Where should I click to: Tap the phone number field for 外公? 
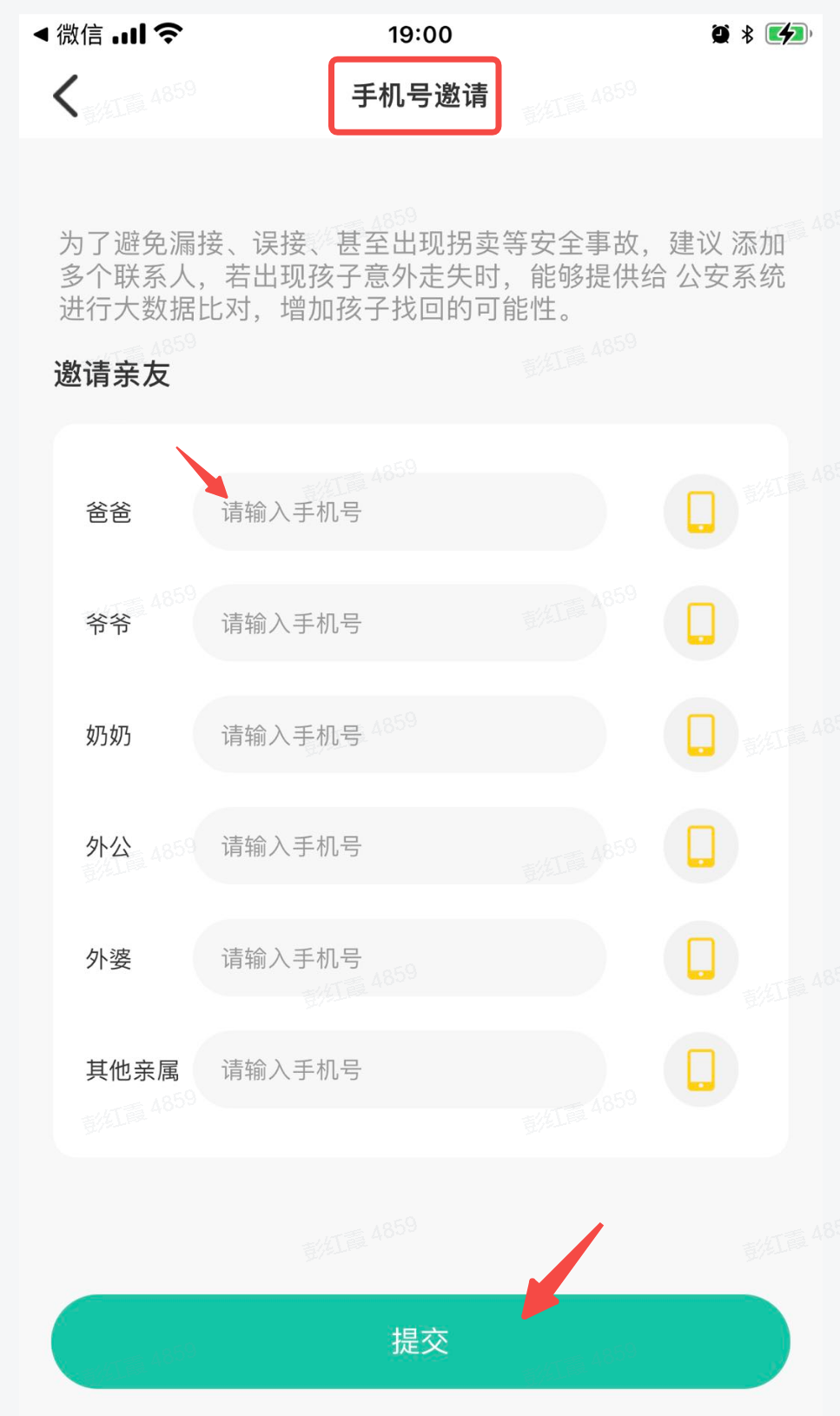(400, 846)
